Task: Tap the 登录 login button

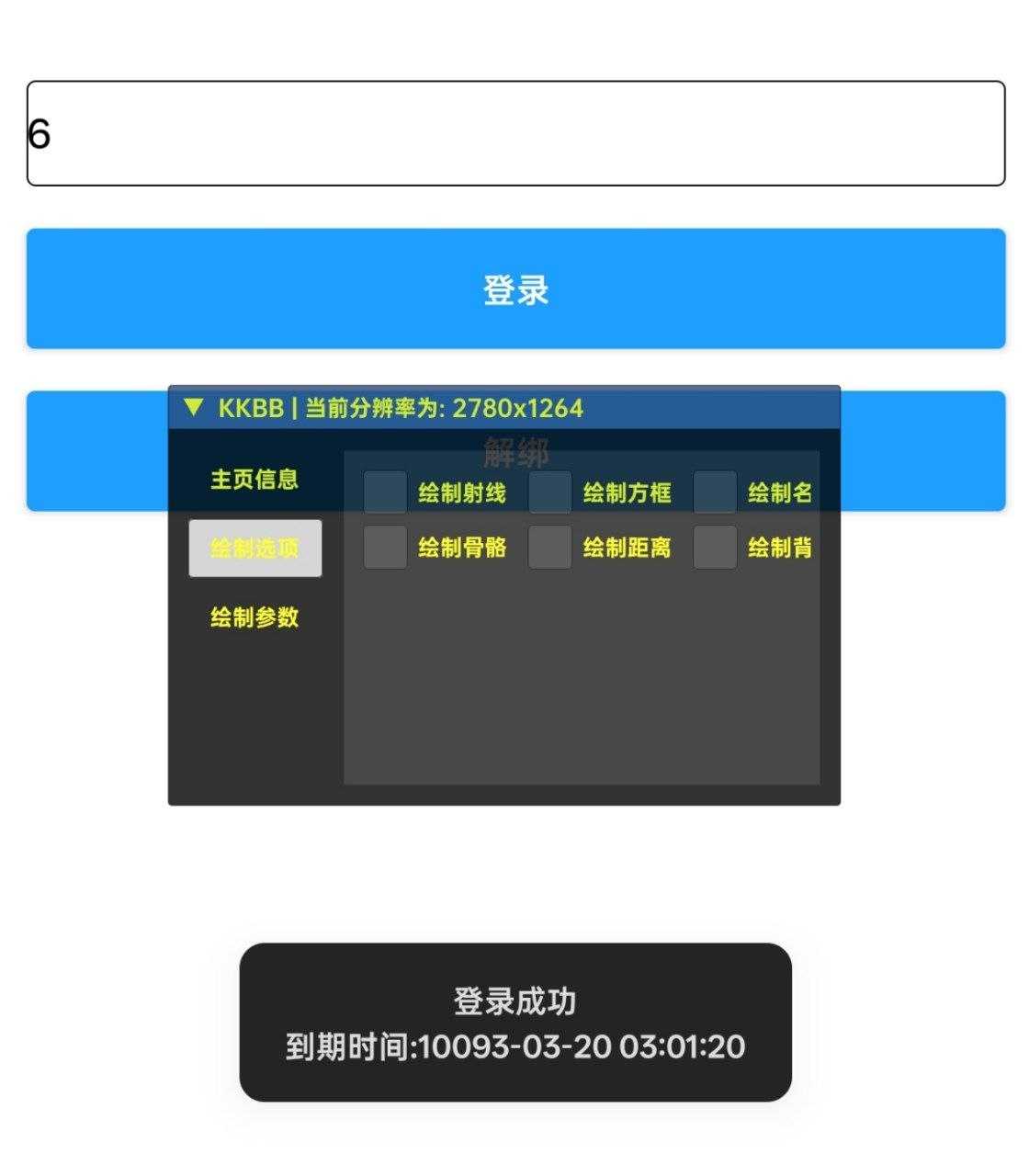Action: click(x=514, y=289)
